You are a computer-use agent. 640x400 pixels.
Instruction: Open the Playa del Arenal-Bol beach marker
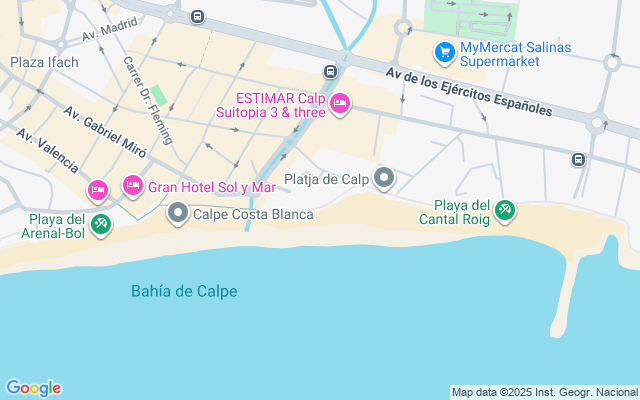[100, 224]
